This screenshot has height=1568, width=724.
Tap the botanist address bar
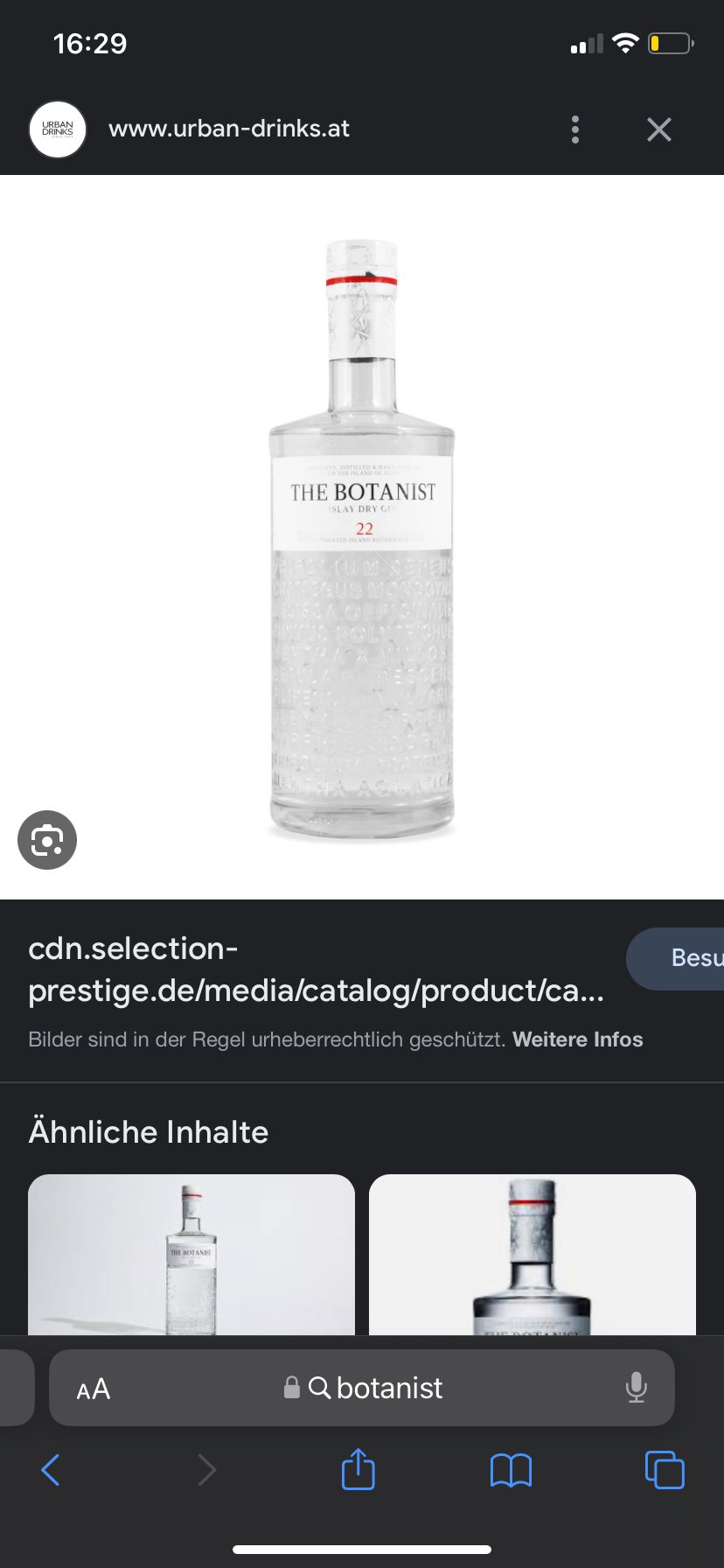376,1389
